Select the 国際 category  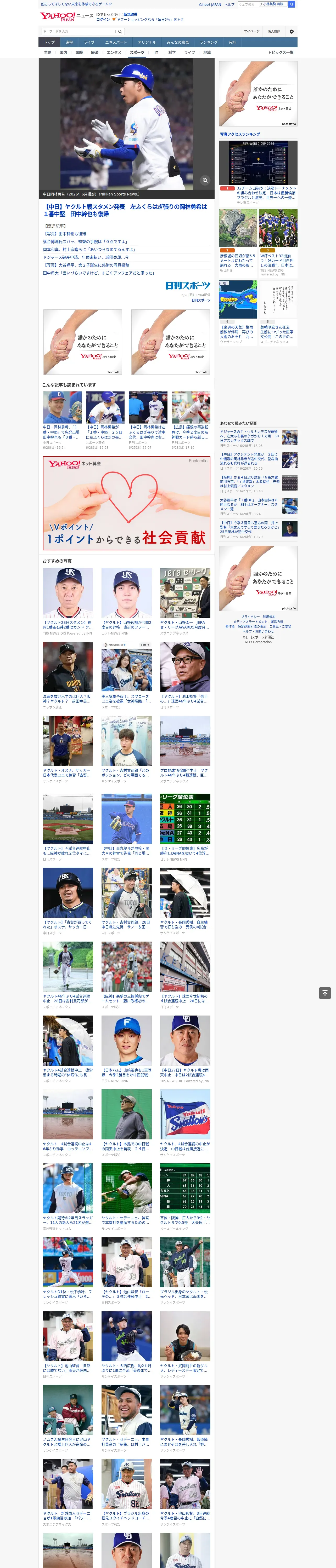pos(79,53)
